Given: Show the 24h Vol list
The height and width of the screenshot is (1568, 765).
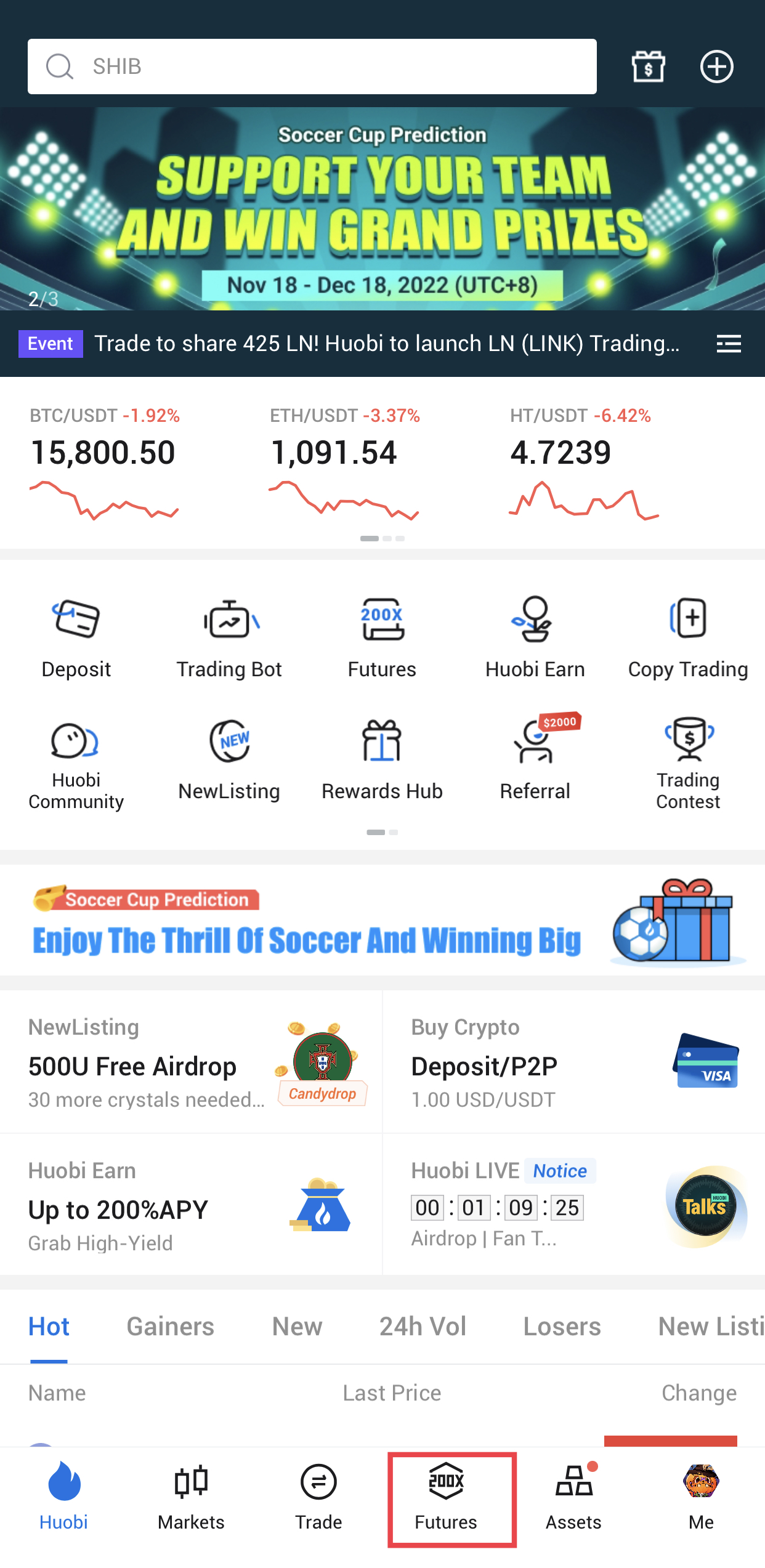Looking at the screenshot, I should [423, 1327].
